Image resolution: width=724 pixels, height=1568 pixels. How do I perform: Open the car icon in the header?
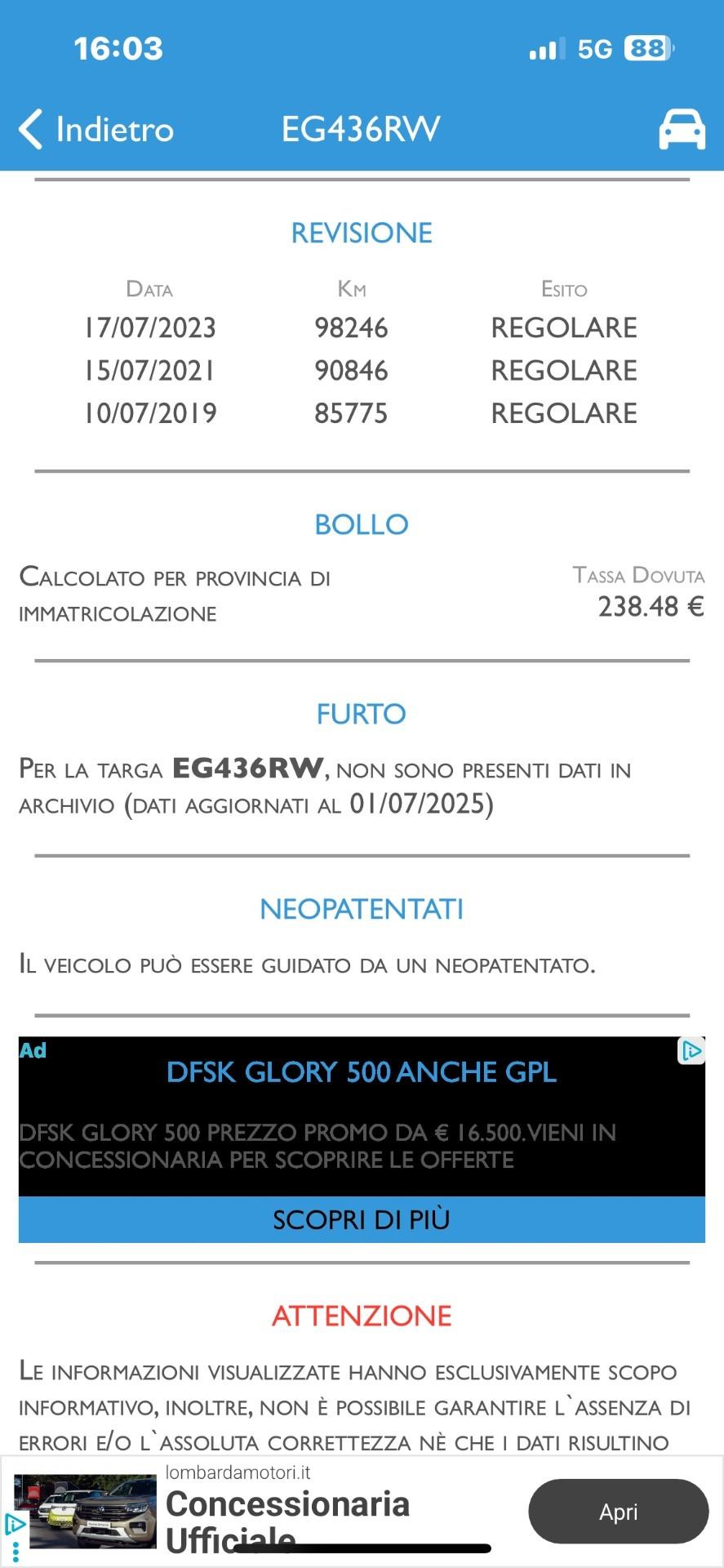[682, 129]
